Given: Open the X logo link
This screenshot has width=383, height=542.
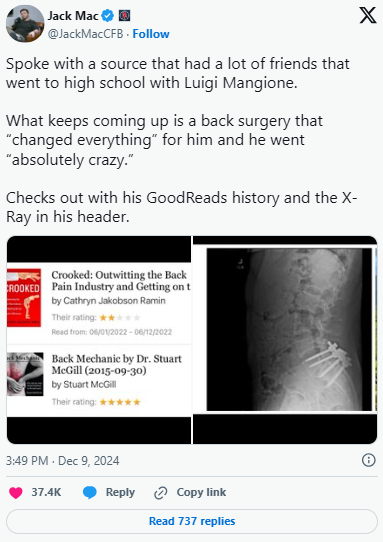Looking at the screenshot, I should pos(368,16).
